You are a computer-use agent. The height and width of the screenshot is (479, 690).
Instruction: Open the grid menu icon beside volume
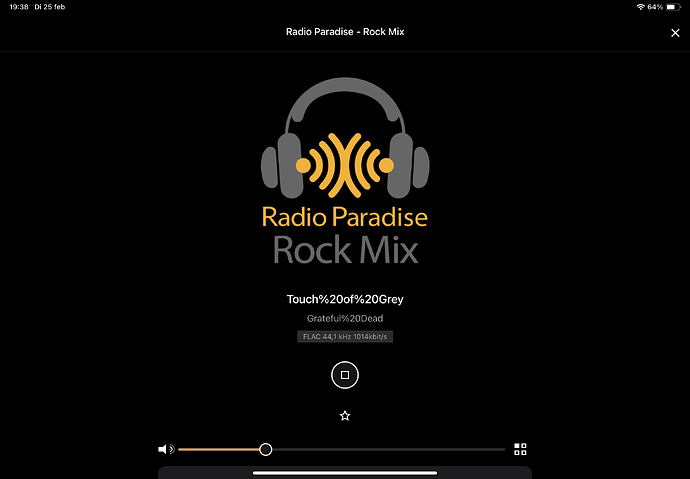(520, 450)
